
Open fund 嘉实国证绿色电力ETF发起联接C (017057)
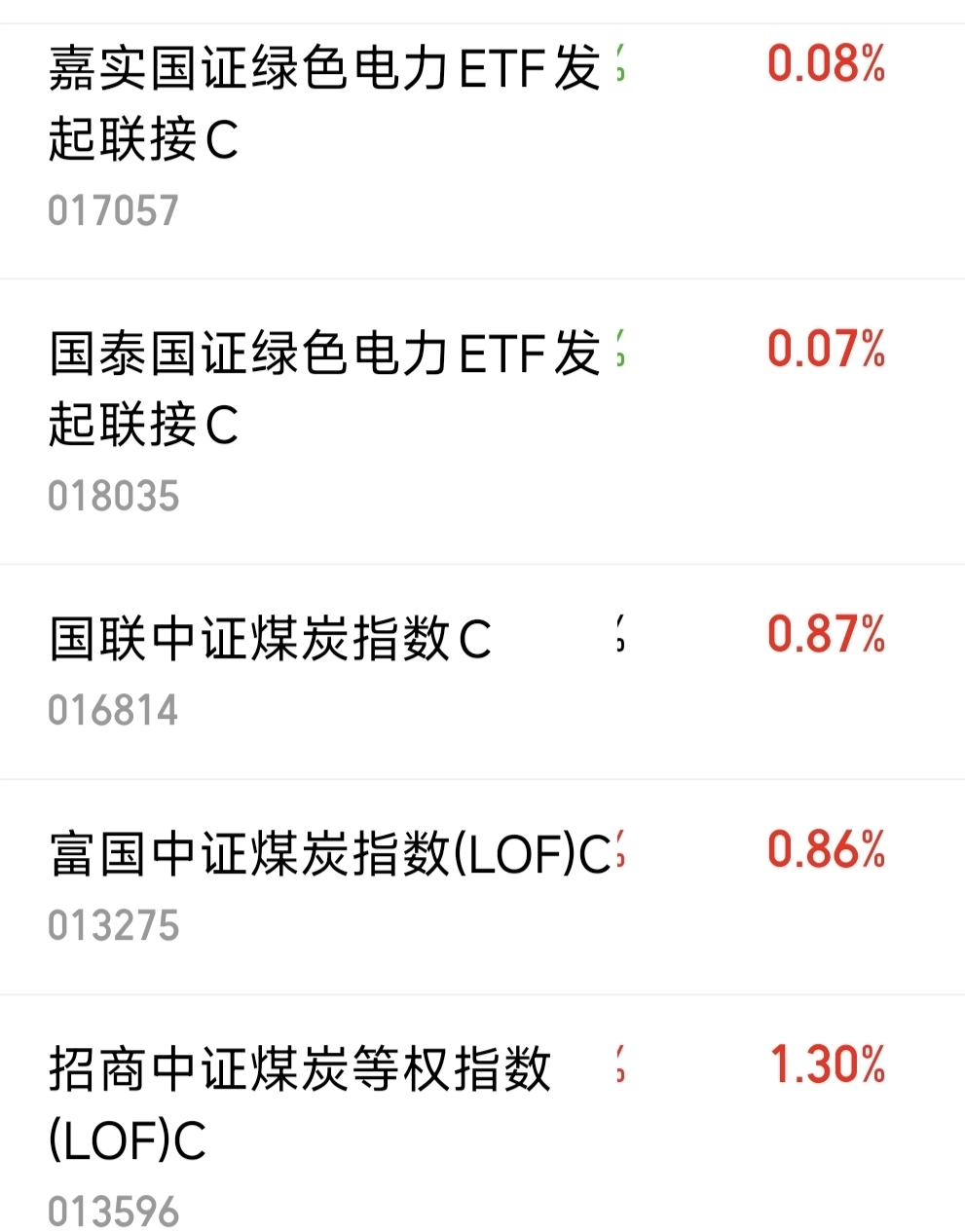[324, 104]
